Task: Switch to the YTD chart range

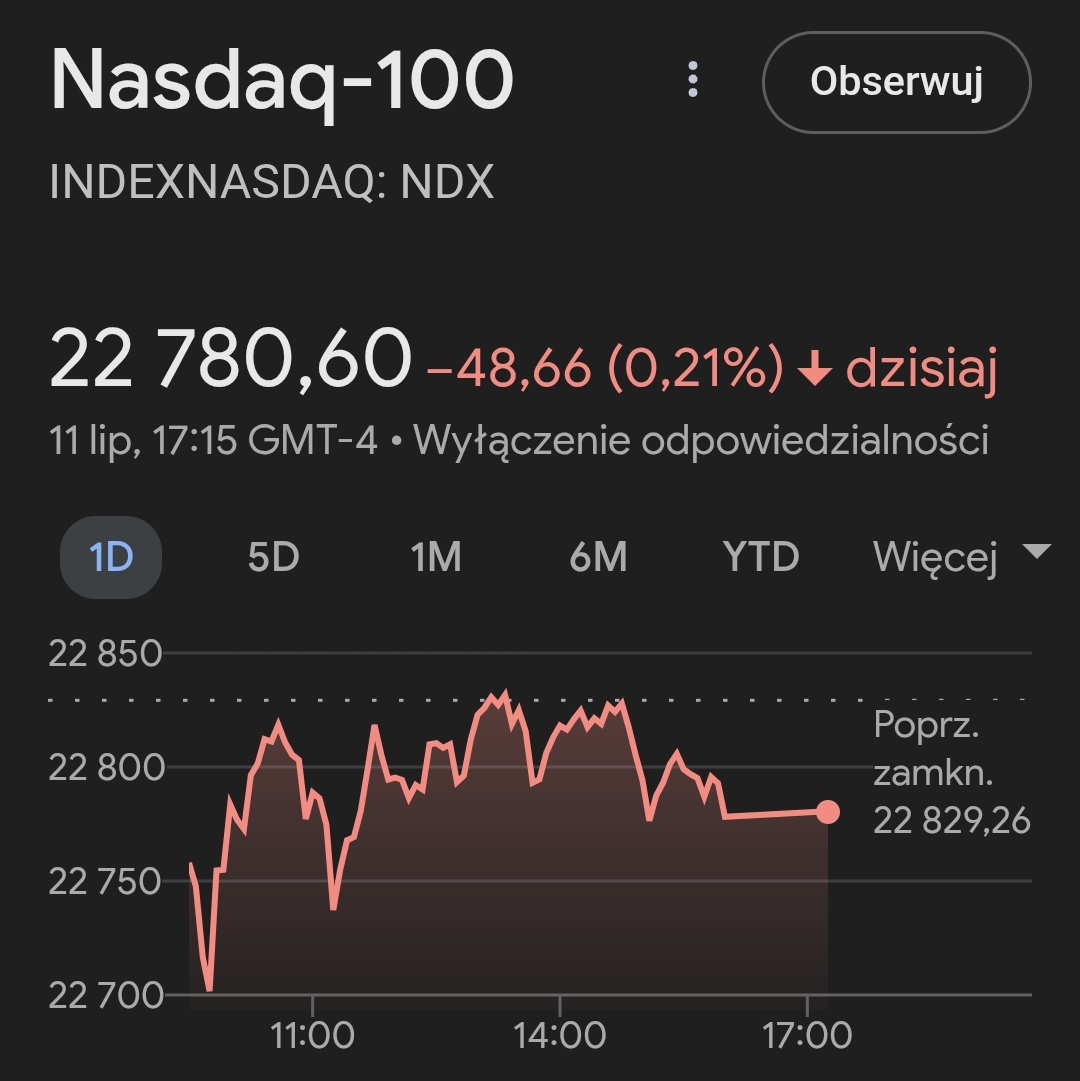Action: [761, 557]
